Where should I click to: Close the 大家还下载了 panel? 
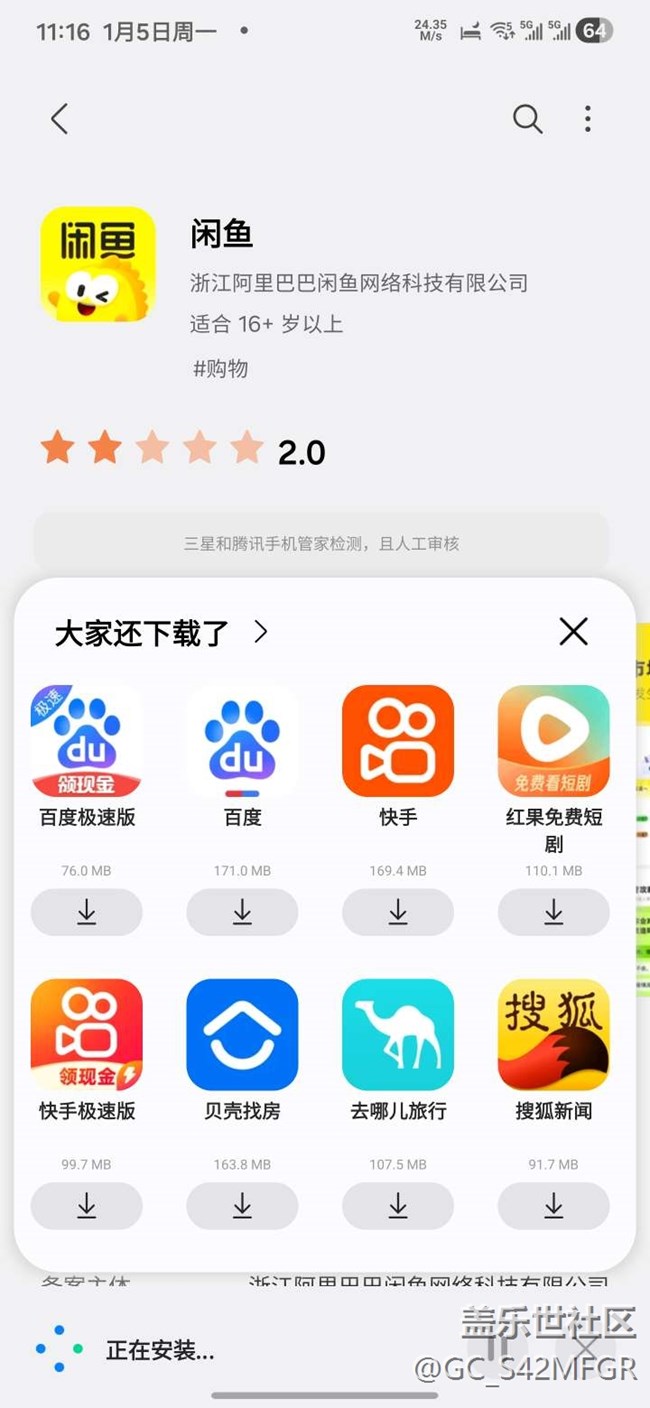pyautogui.click(x=573, y=632)
